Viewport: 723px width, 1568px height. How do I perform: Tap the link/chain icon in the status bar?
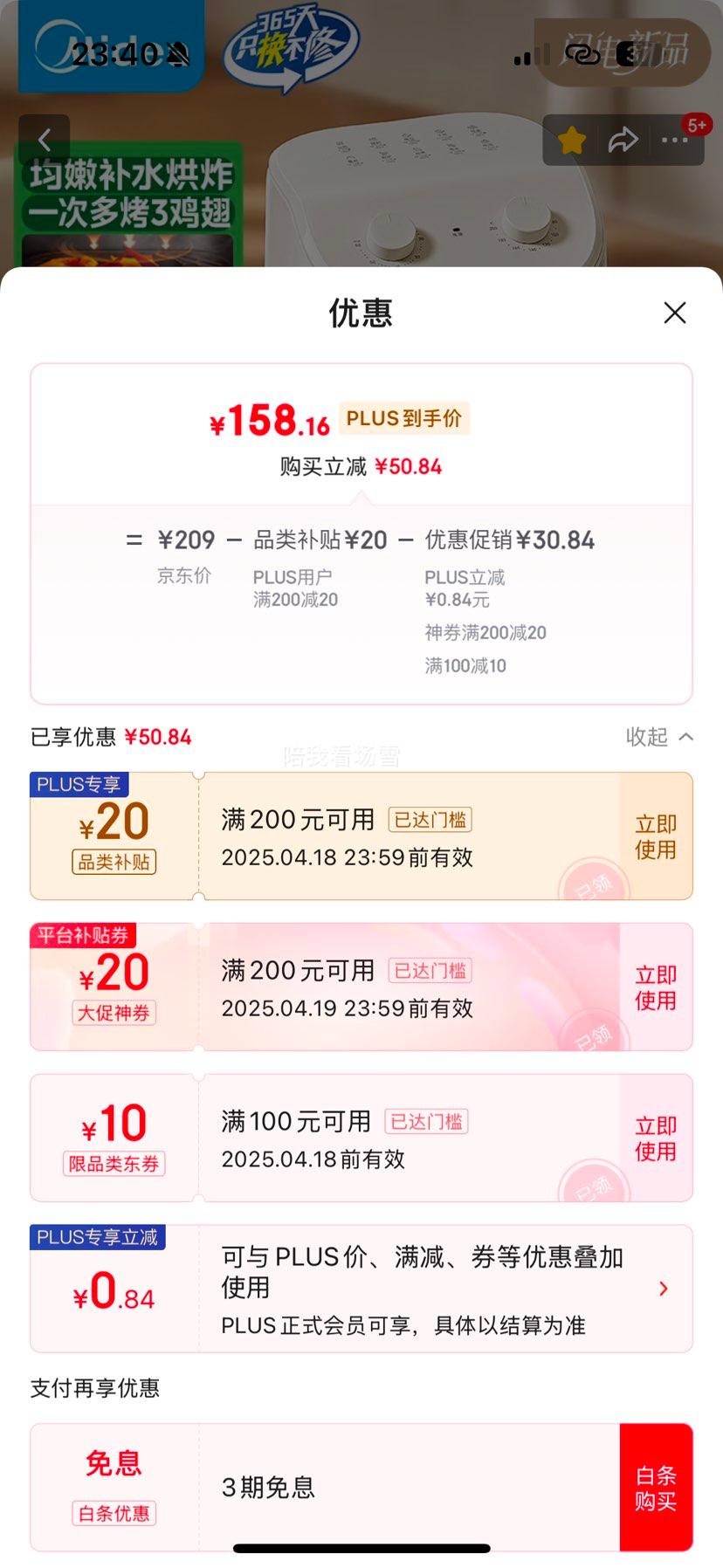pyautogui.click(x=580, y=55)
